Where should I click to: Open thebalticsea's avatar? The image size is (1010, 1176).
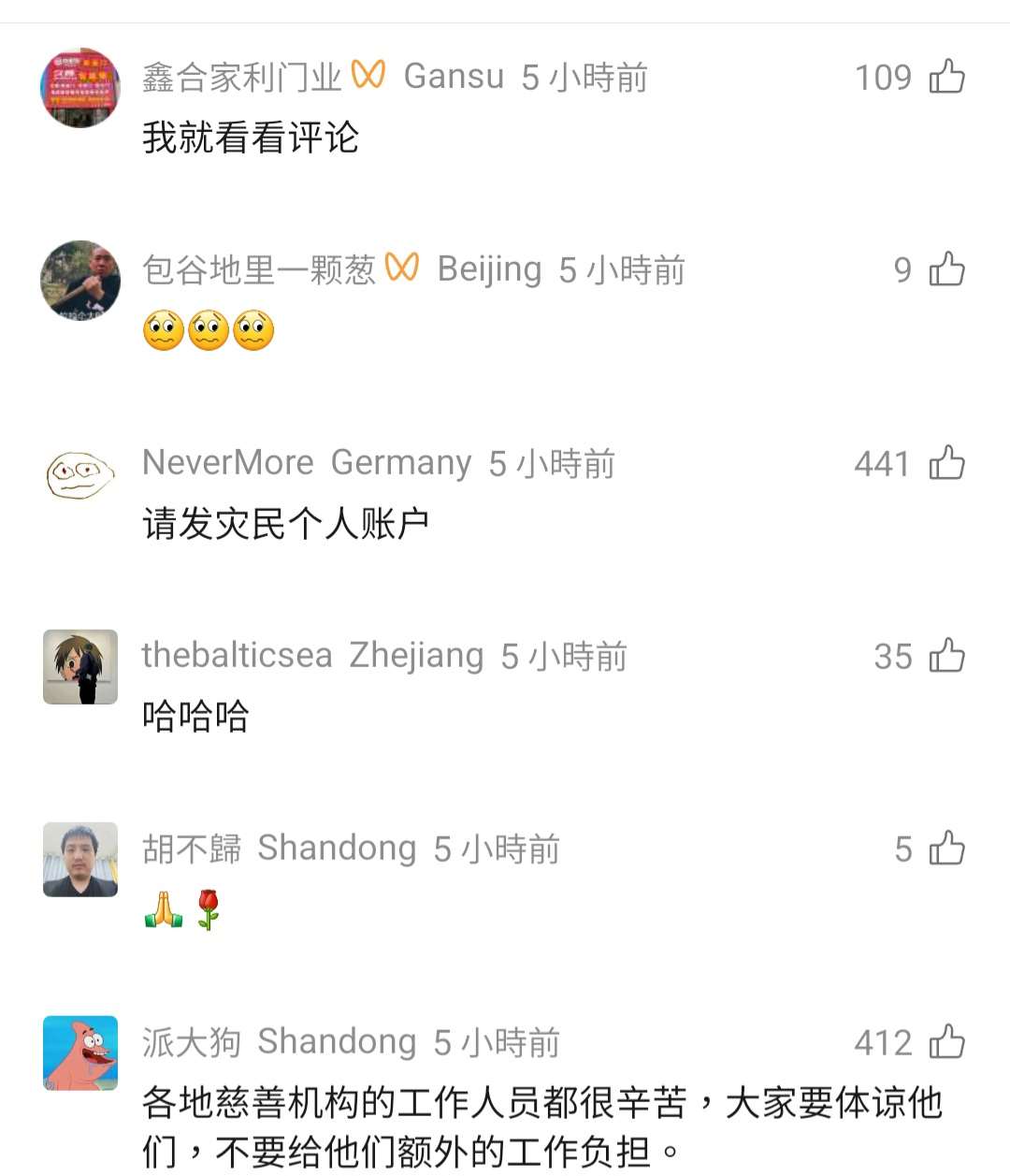pyautogui.click(x=80, y=667)
